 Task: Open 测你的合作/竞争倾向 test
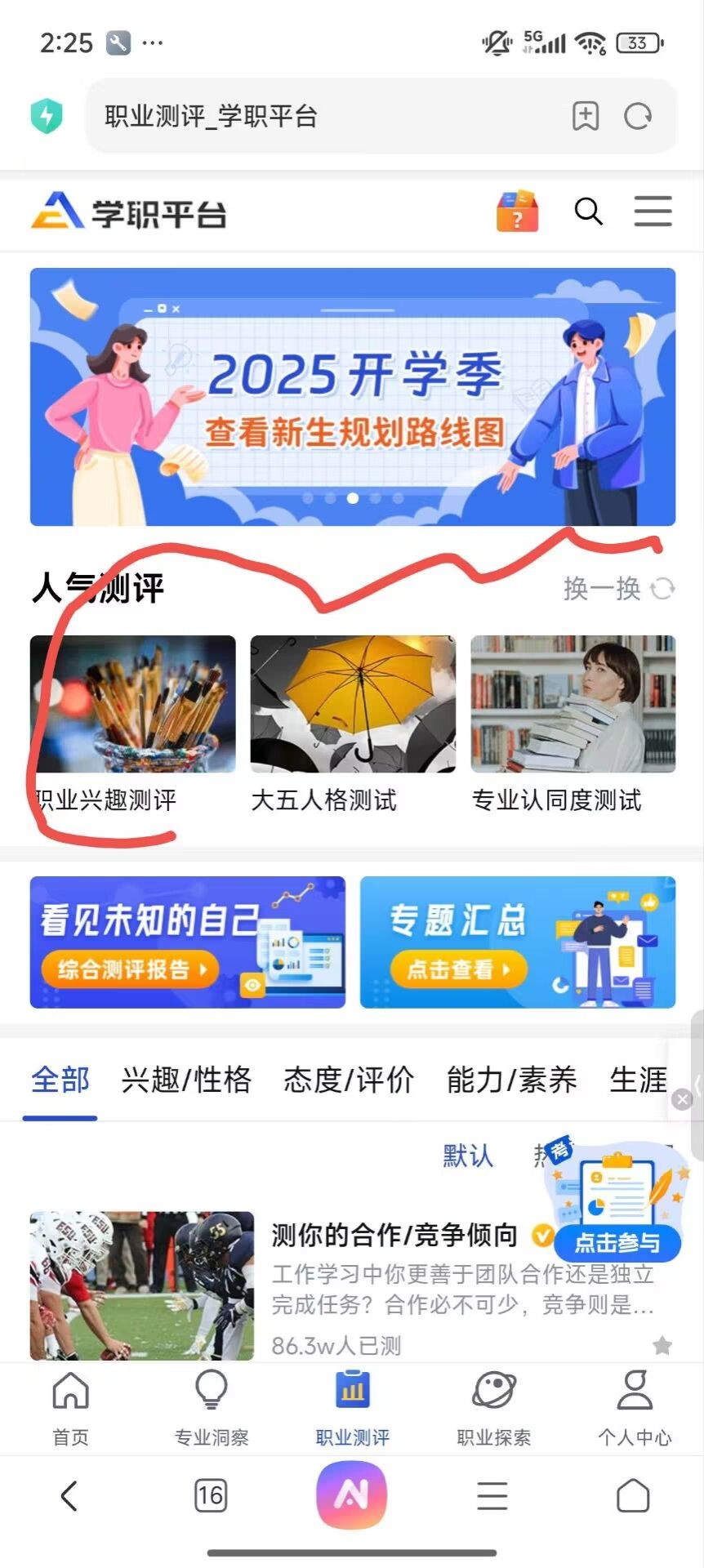(394, 1236)
